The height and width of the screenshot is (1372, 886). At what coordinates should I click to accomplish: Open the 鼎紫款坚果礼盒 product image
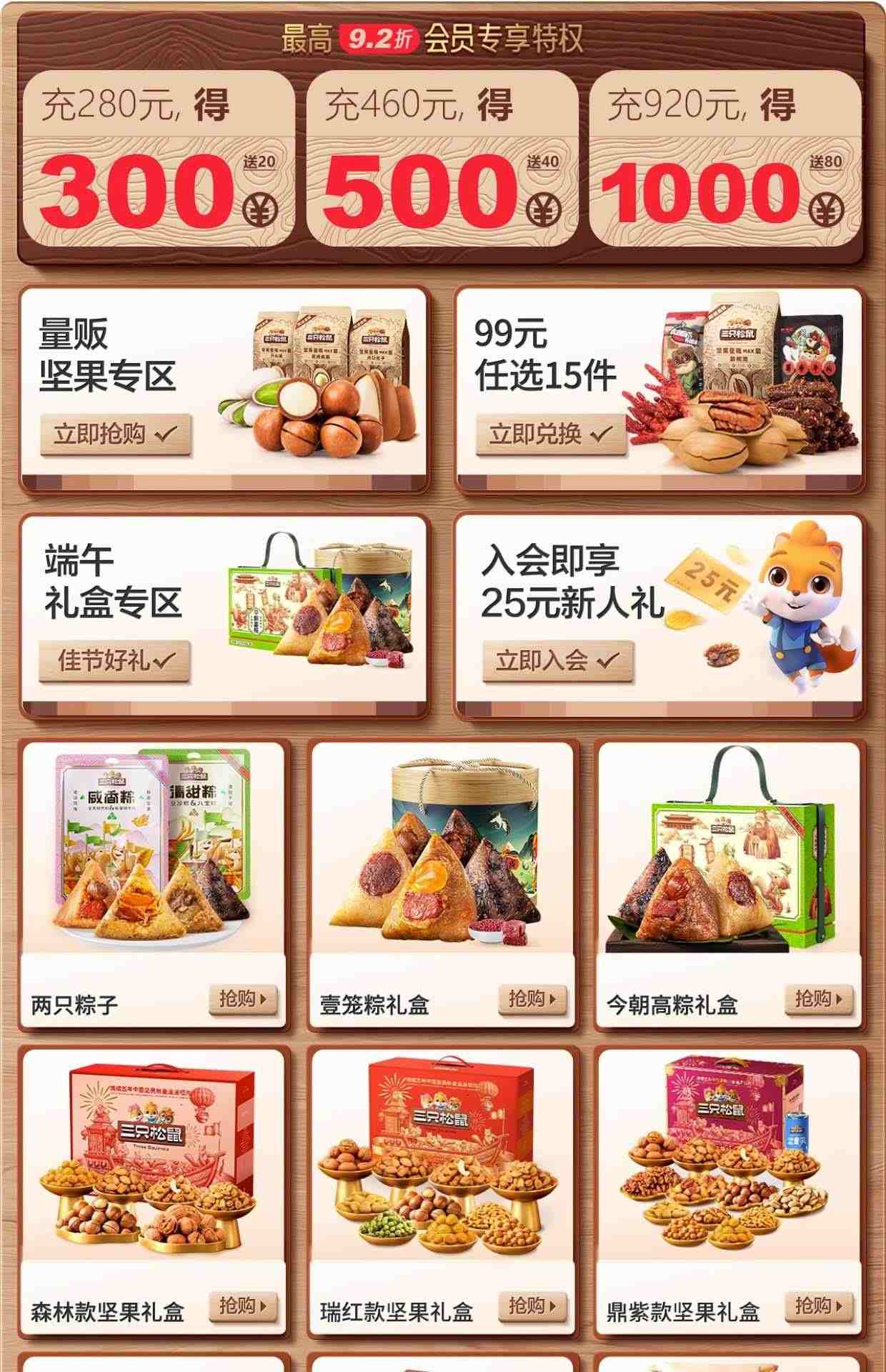729,1158
